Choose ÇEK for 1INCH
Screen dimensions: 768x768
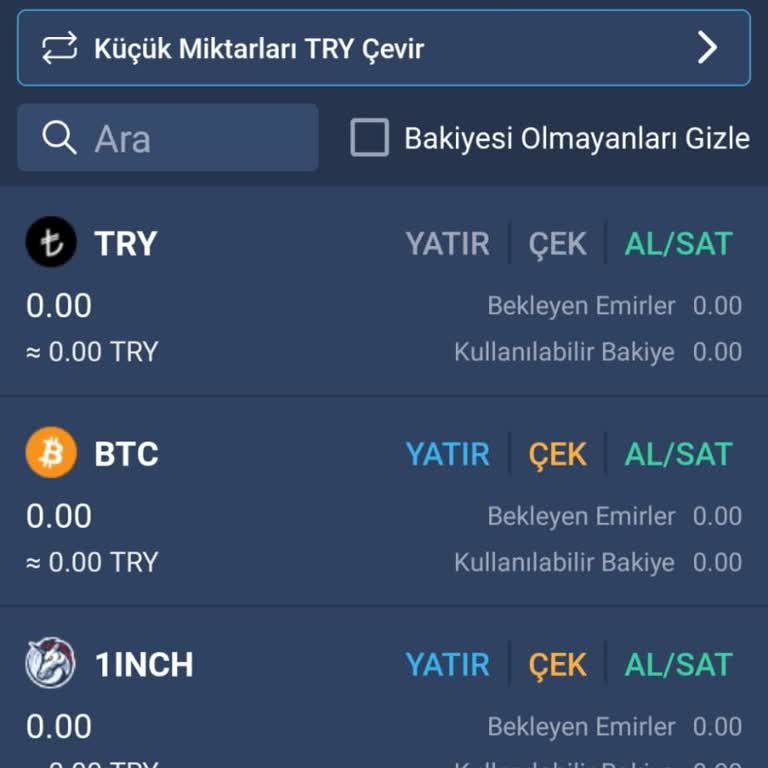click(x=557, y=664)
